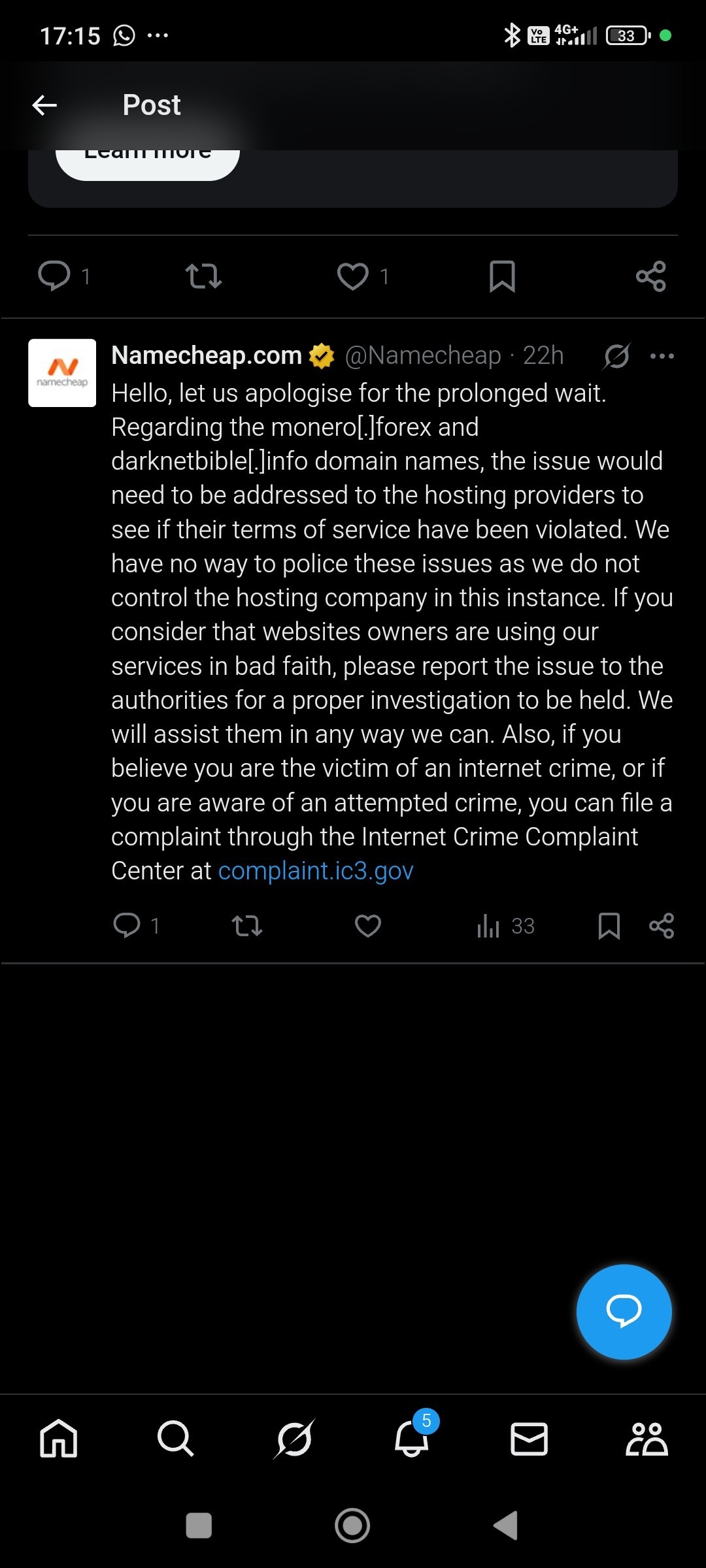This screenshot has height=1568, width=706.
Task: Share the main post
Action: [x=651, y=276]
